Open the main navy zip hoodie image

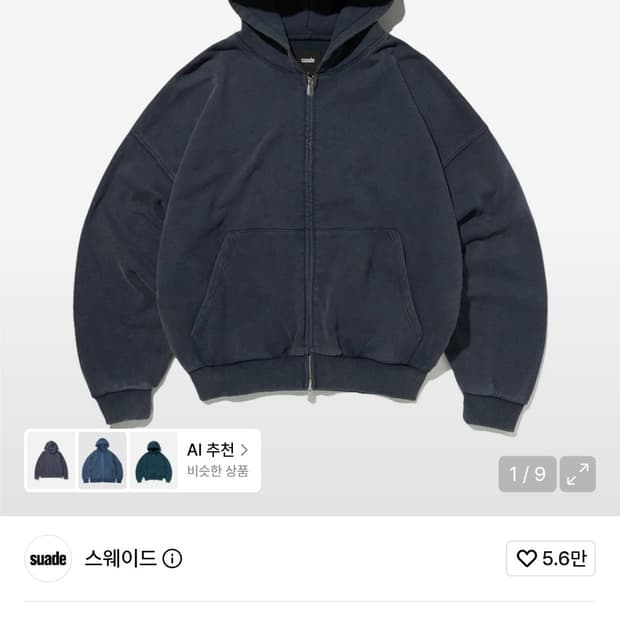click(x=310, y=214)
